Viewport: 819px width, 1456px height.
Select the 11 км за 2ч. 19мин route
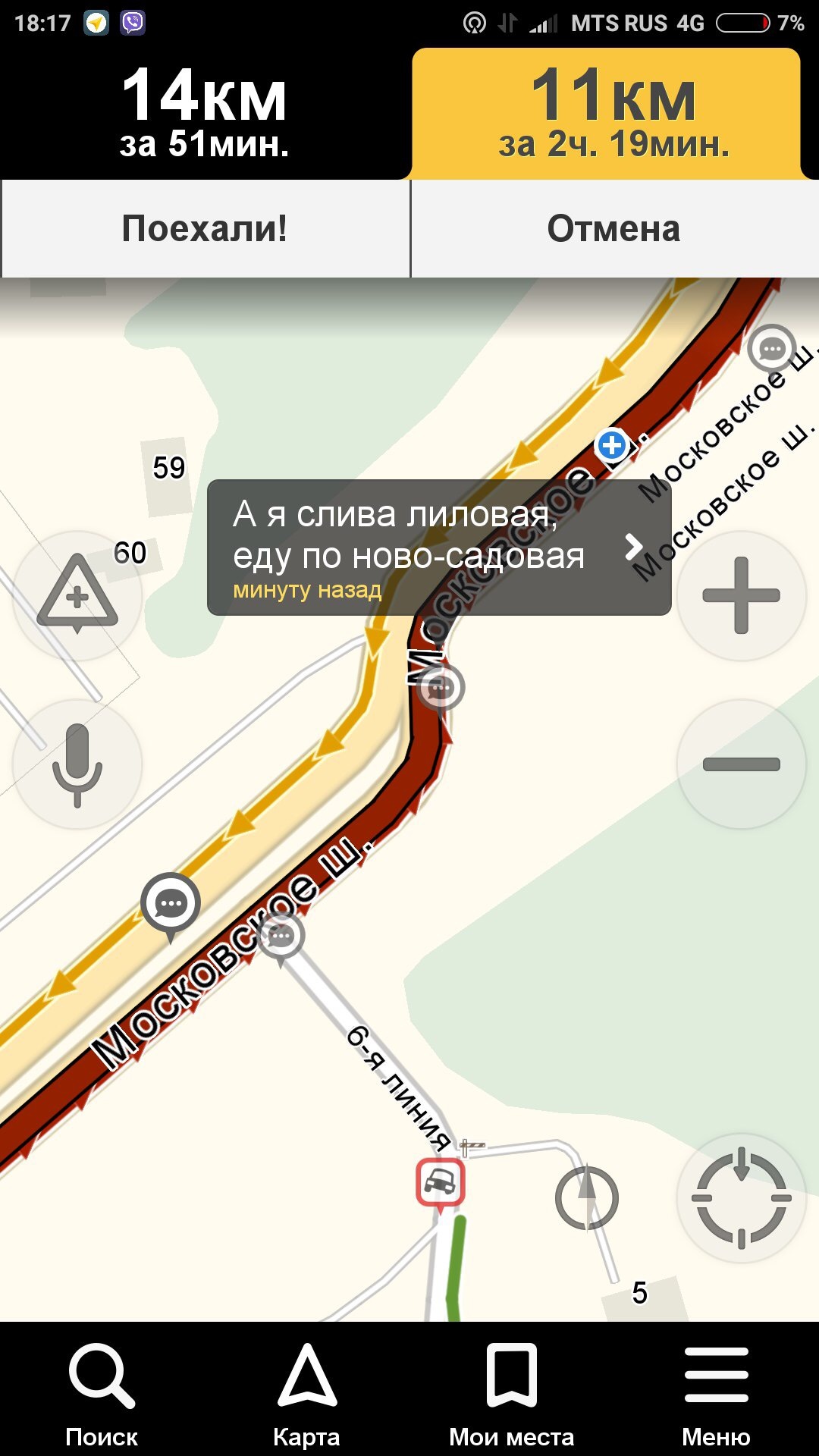[x=613, y=112]
